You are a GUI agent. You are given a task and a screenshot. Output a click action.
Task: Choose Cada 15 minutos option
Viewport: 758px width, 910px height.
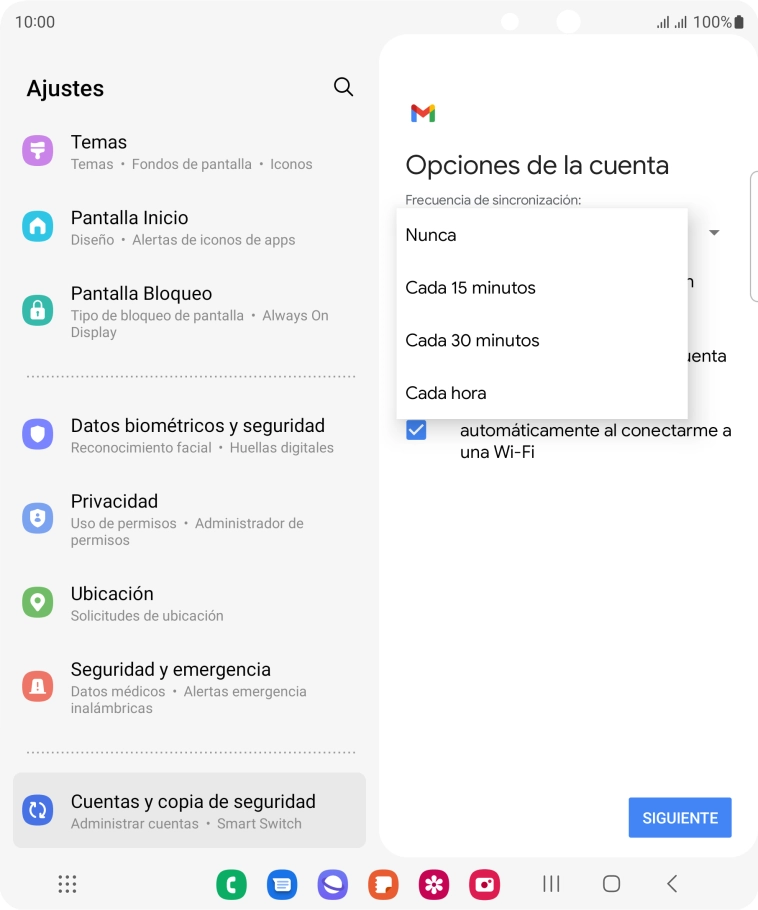[541, 288]
